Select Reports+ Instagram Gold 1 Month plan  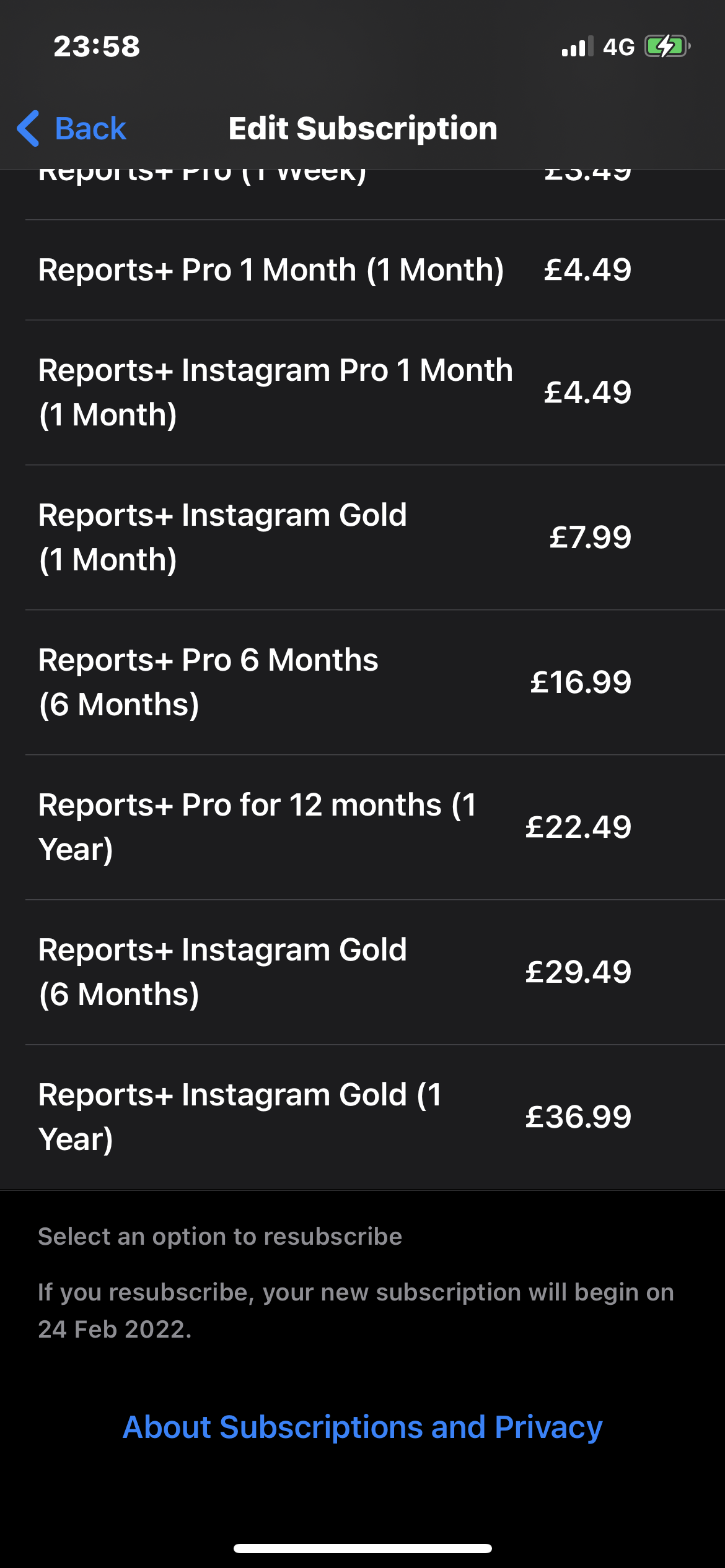click(x=335, y=537)
